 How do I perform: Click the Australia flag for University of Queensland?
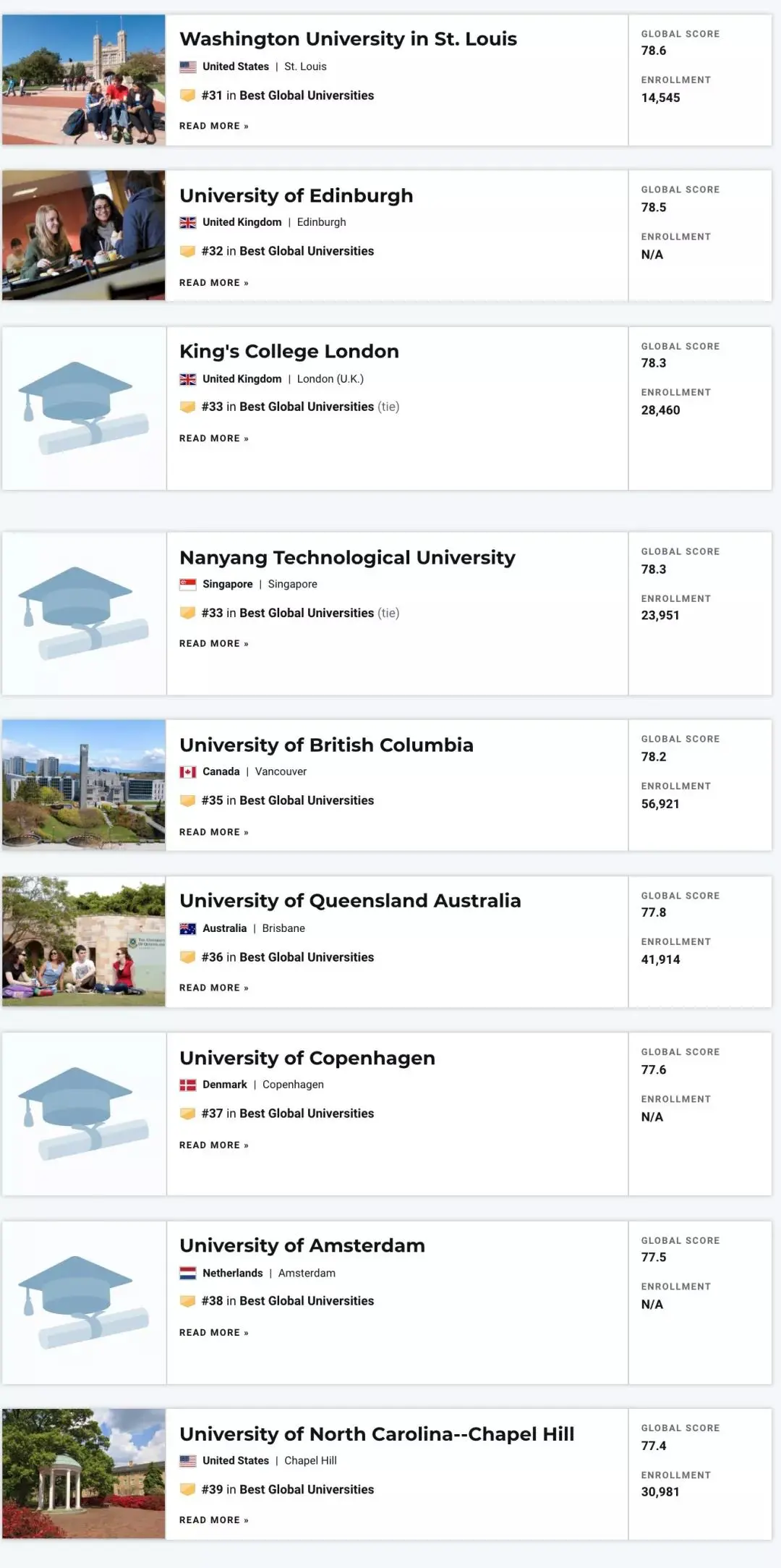coord(187,928)
